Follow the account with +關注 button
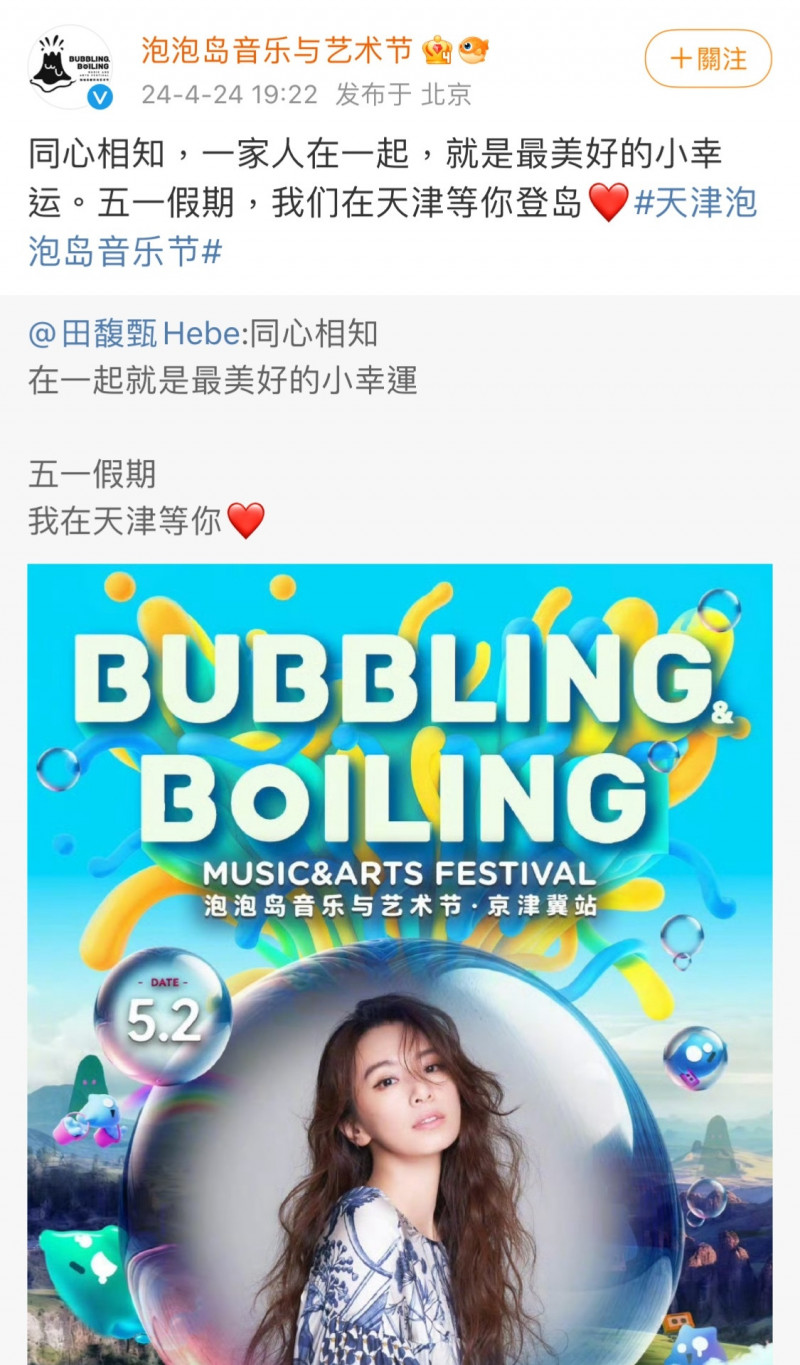Screen dimensions: 800x1365 point(708,59)
